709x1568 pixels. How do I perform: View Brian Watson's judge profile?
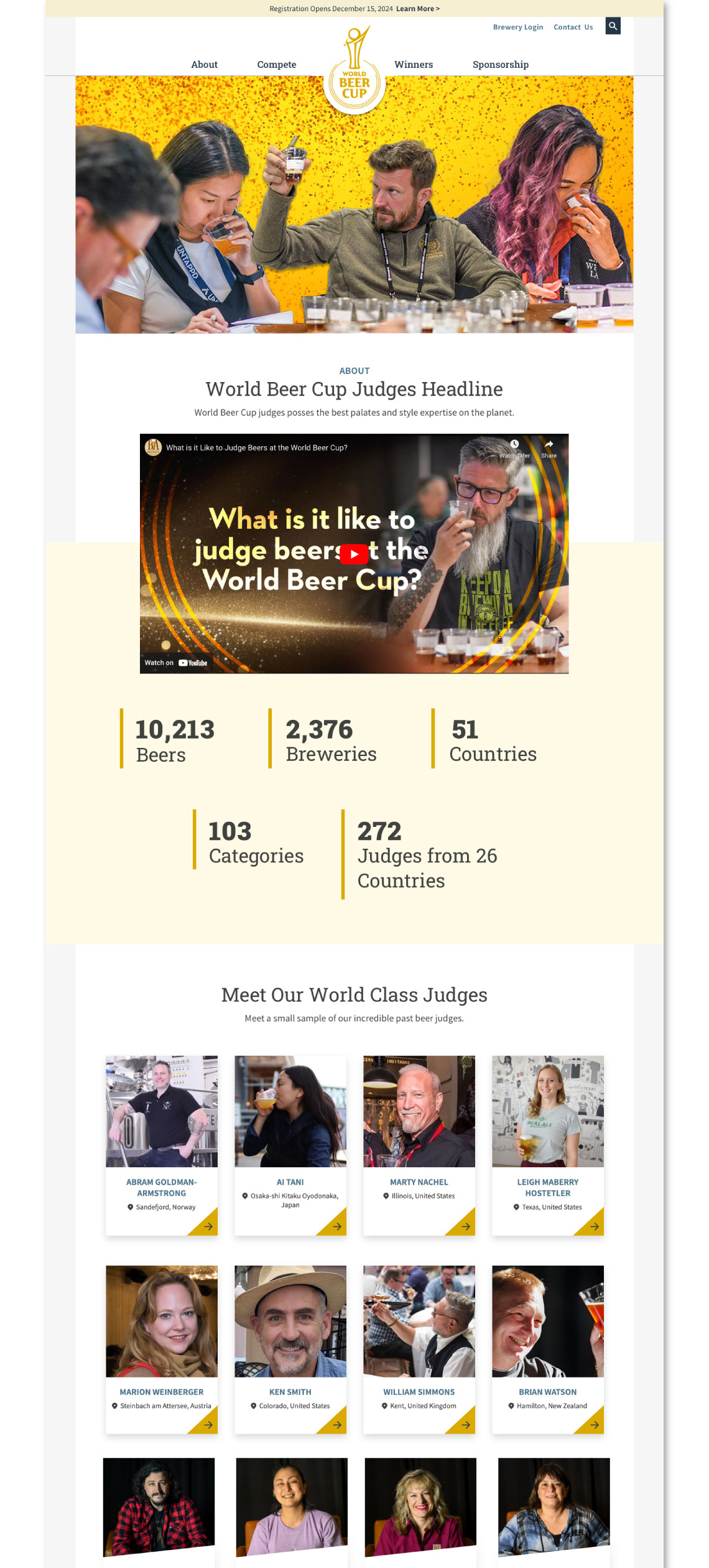click(x=548, y=1349)
